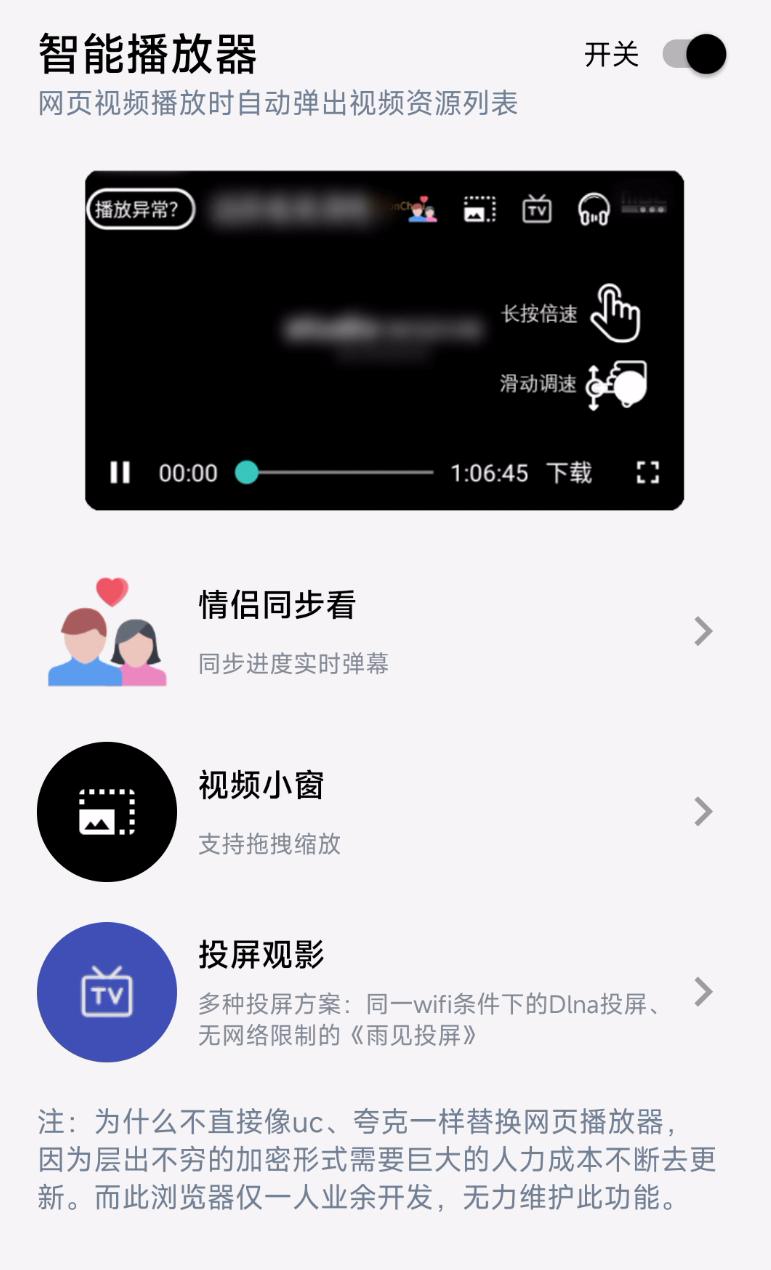Screen dimensions: 771x1270
Task: Click the pause button in the video player
Action: coord(118,473)
